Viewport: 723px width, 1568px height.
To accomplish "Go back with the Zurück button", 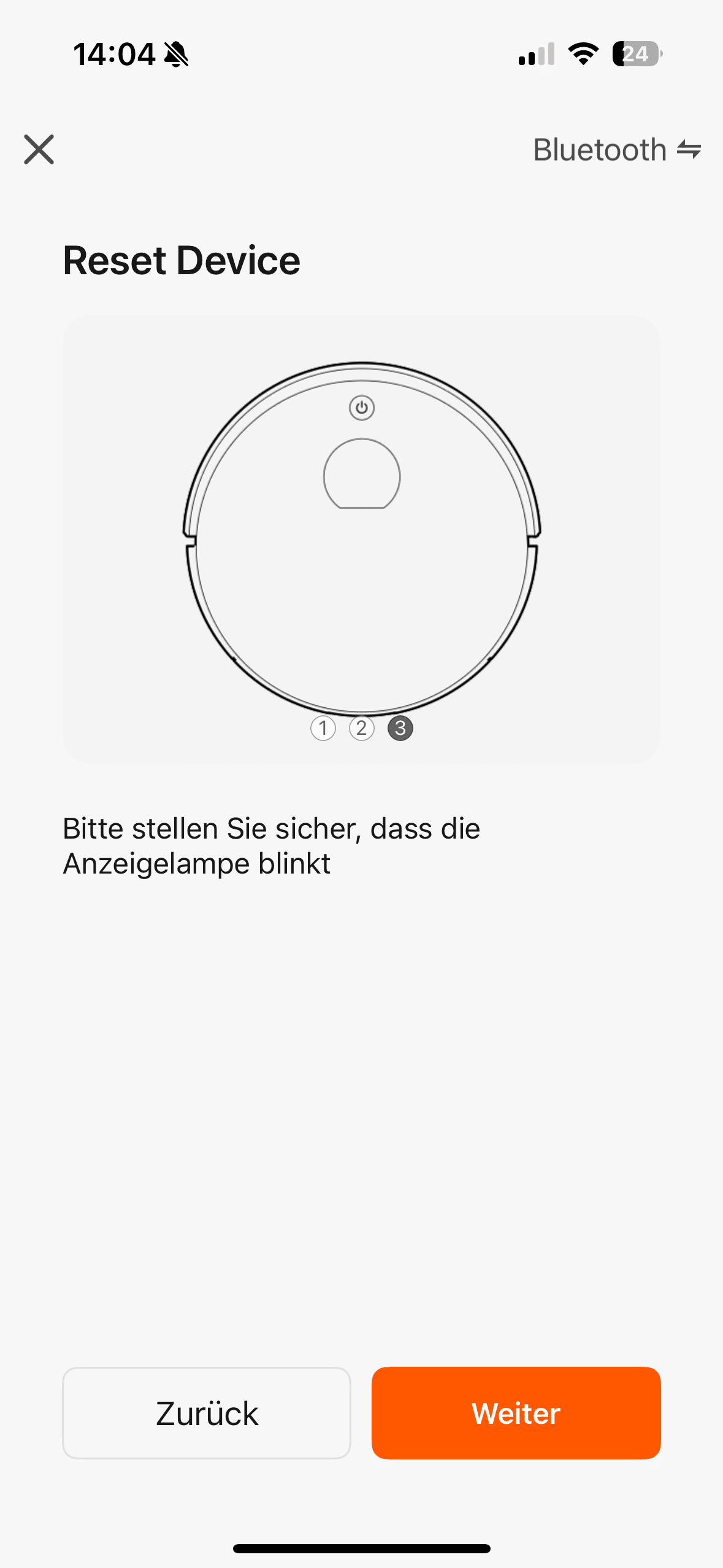I will pyautogui.click(x=207, y=1413).
